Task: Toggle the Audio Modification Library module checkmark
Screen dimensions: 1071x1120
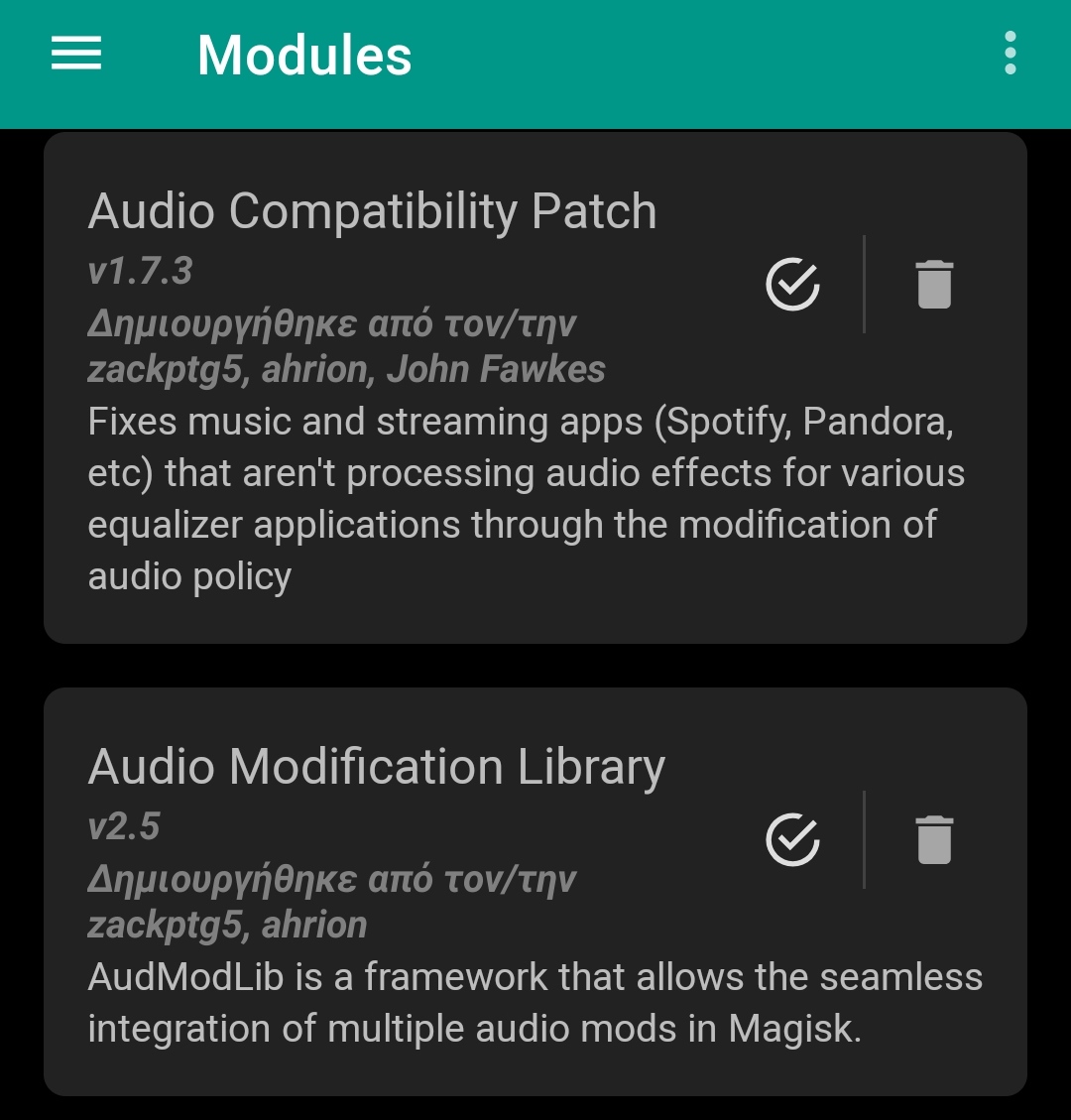Action: [792, 840]
